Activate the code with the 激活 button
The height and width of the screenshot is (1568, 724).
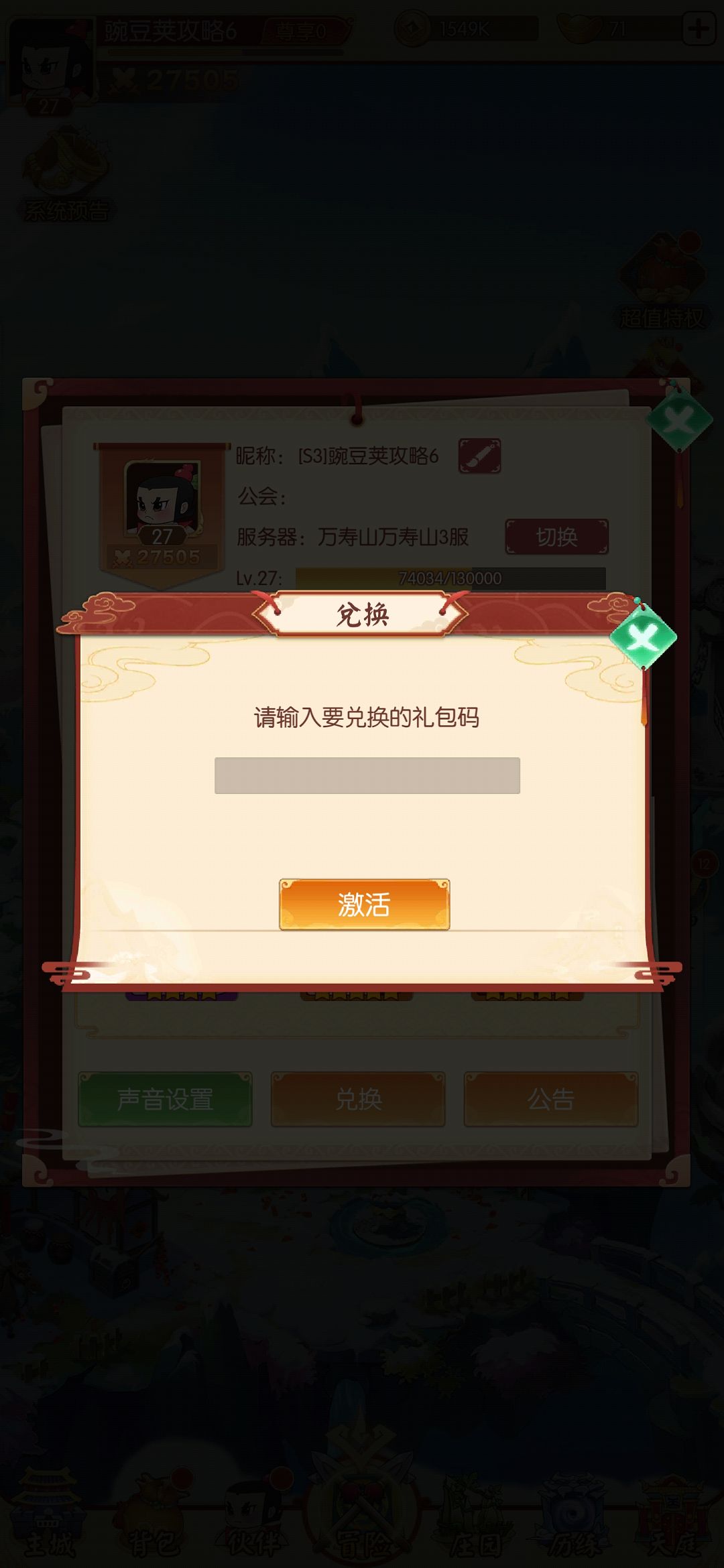click(364, 905)
